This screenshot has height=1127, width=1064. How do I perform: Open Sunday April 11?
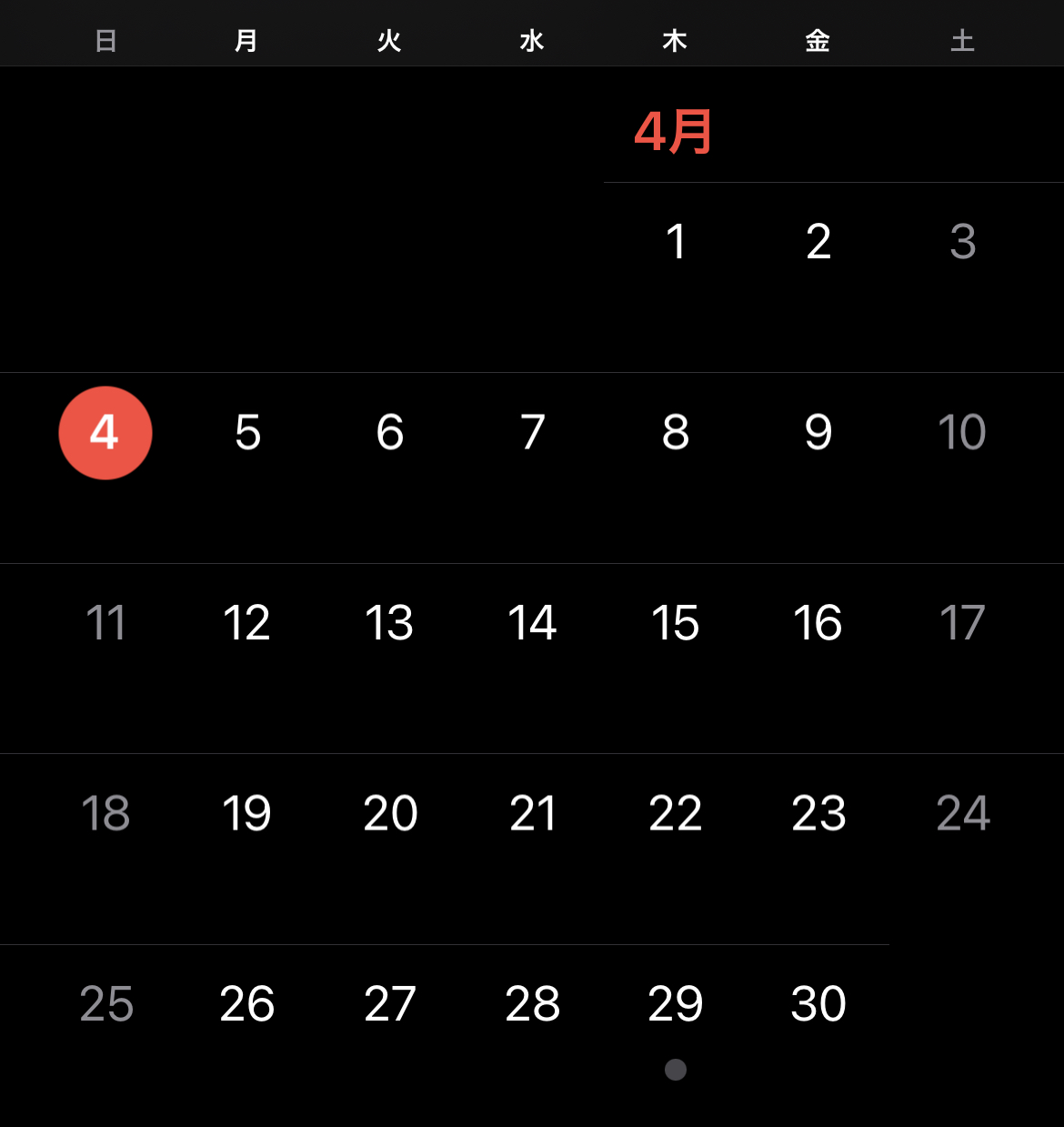pyautogui.click(x=105, y=624)
